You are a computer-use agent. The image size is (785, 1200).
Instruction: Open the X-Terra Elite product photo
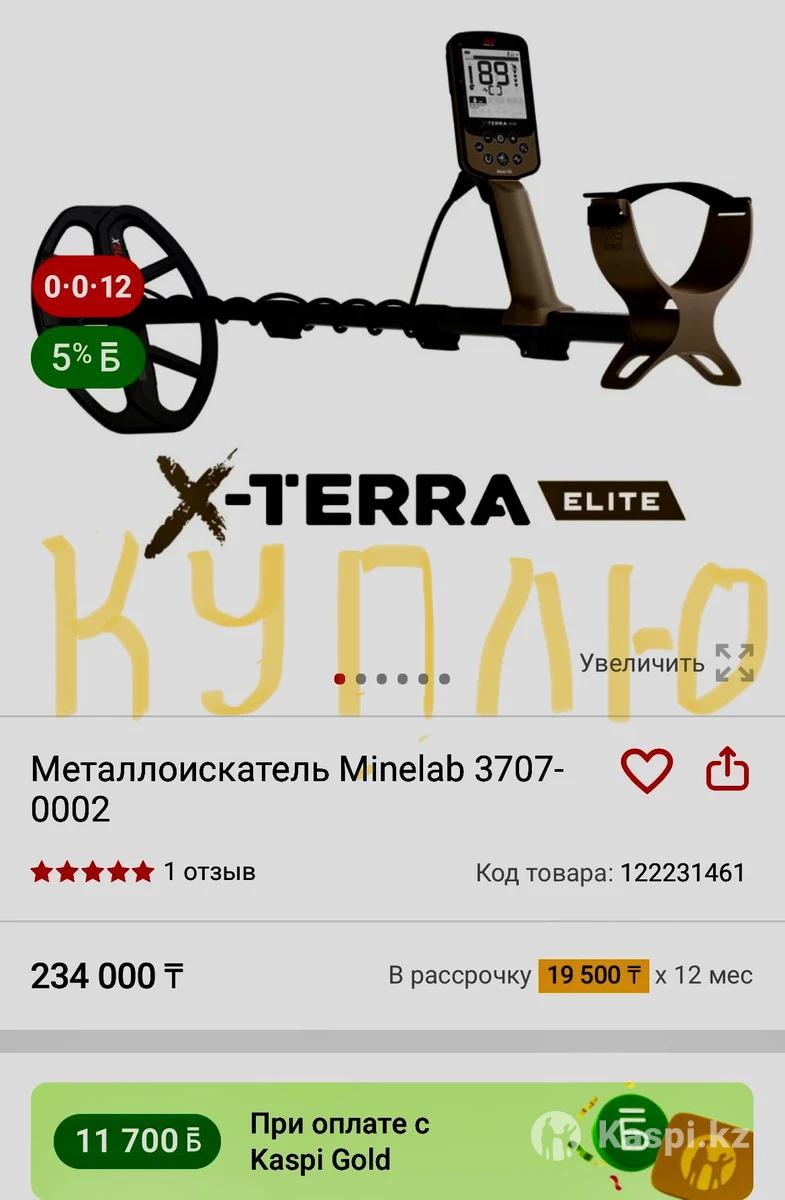coord(392,300)
